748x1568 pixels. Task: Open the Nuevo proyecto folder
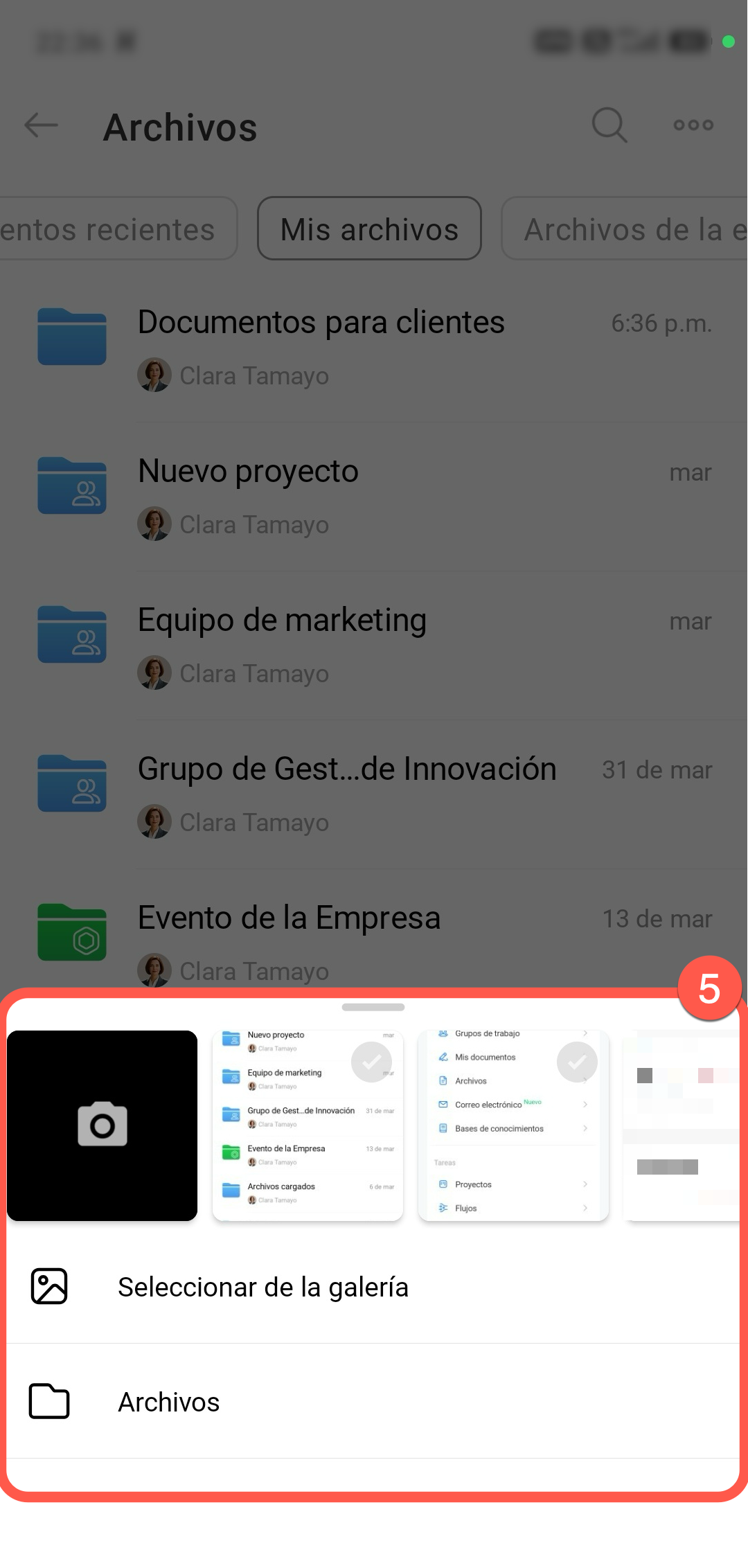click(x=374, y=497)
